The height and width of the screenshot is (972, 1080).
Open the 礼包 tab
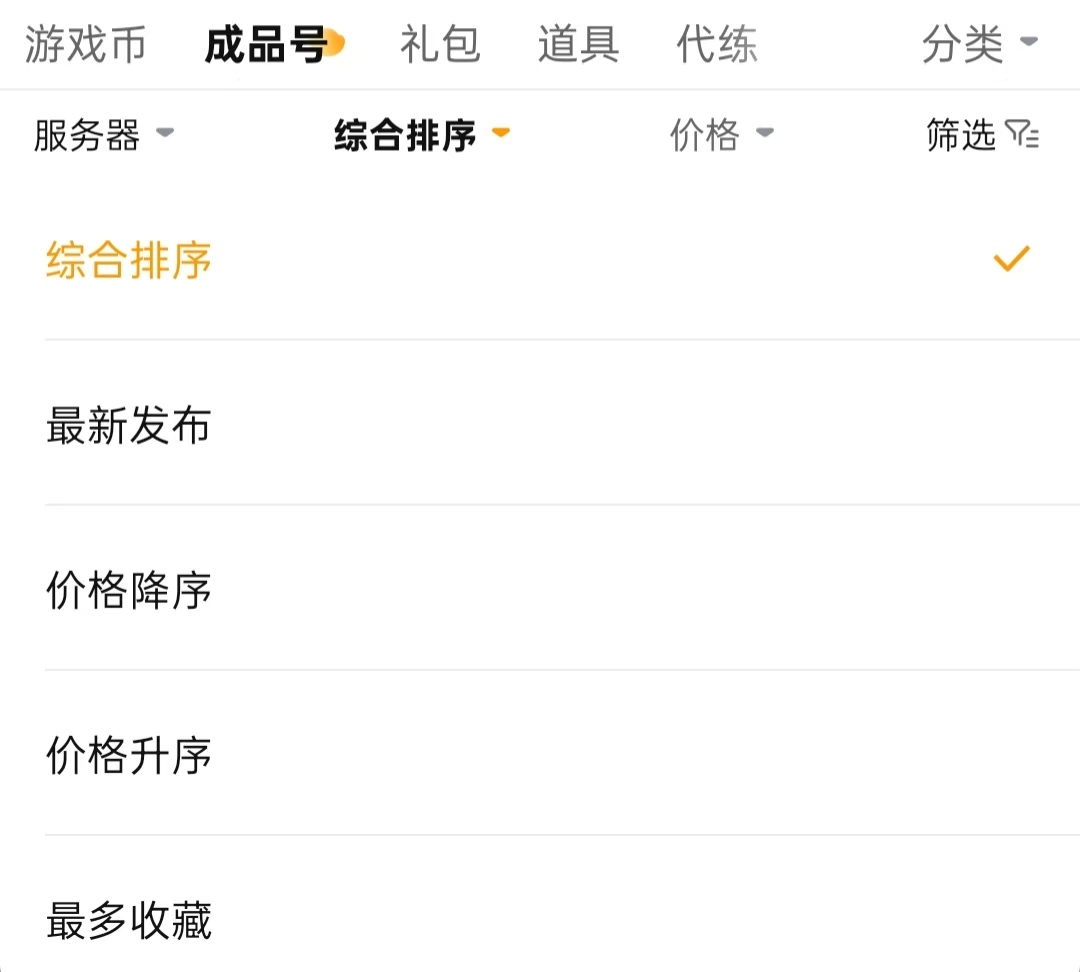tap(439, 45)
